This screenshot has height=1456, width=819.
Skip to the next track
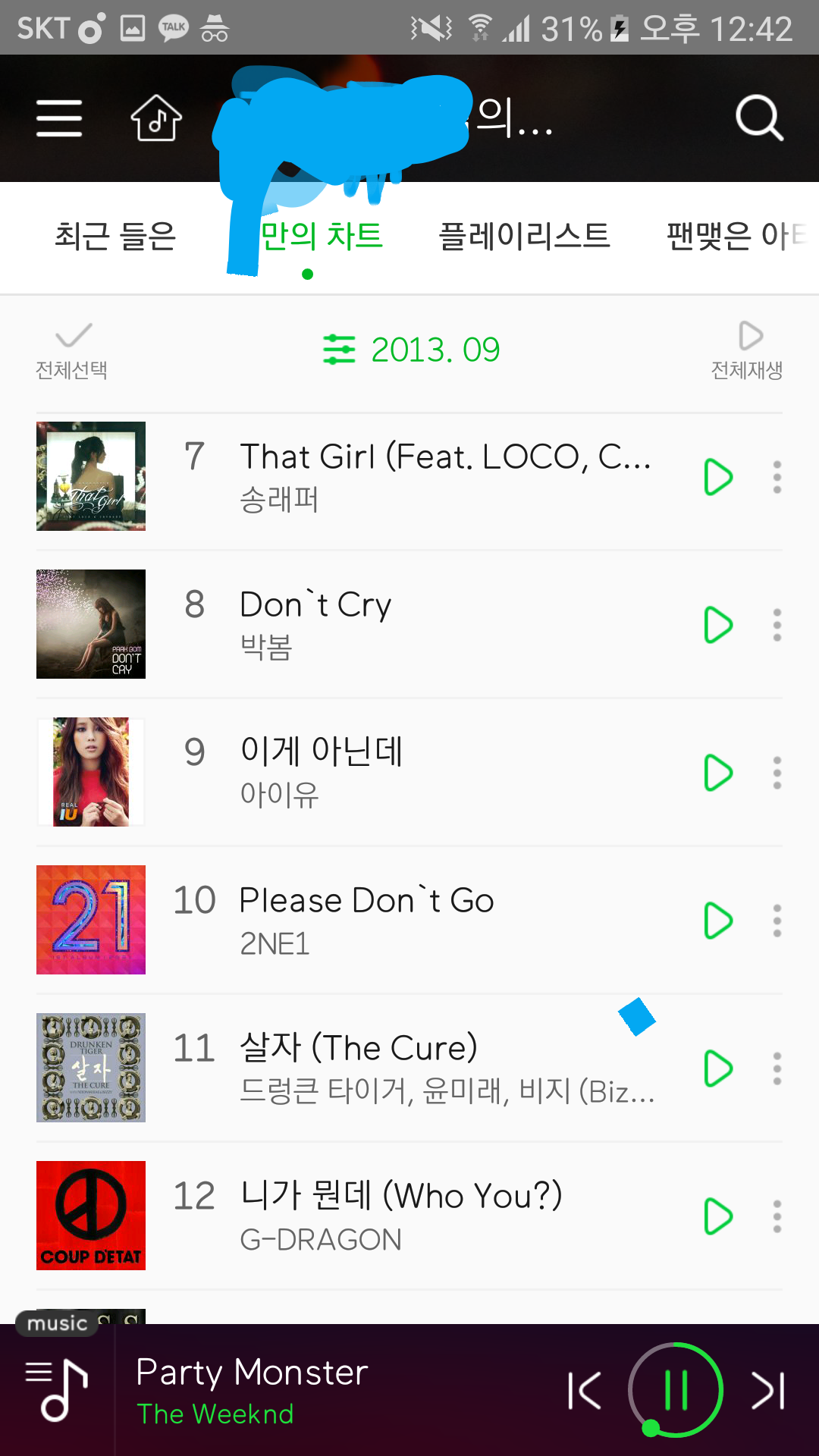tap(767, 1391)
